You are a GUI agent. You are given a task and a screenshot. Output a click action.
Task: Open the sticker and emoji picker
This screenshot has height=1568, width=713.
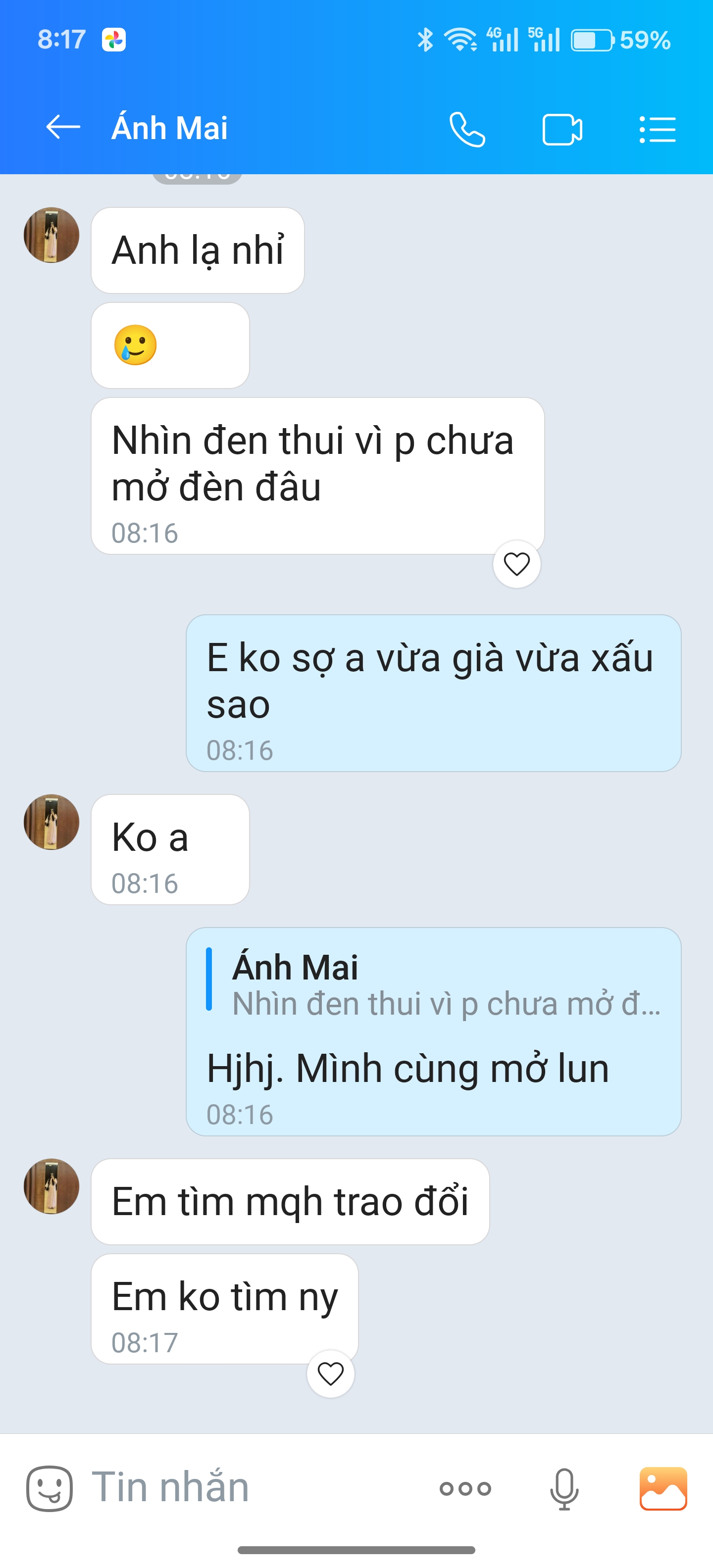click(50, 1488)
